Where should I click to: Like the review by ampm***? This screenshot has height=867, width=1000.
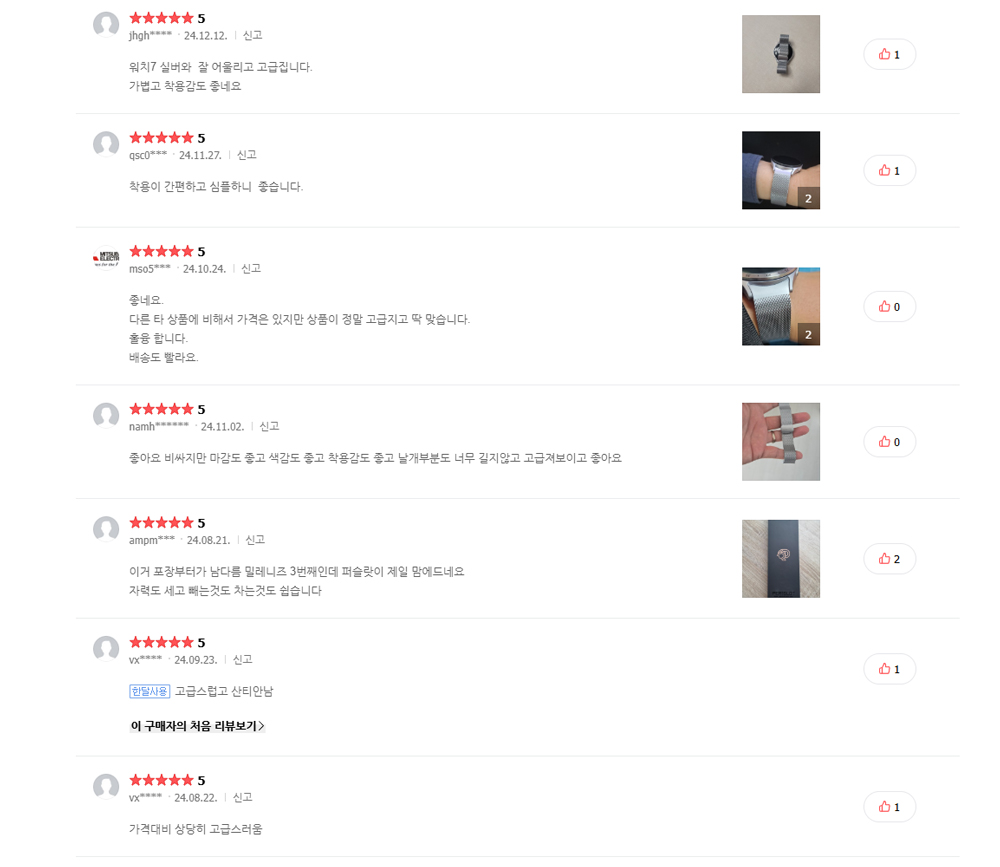[889, 558]
